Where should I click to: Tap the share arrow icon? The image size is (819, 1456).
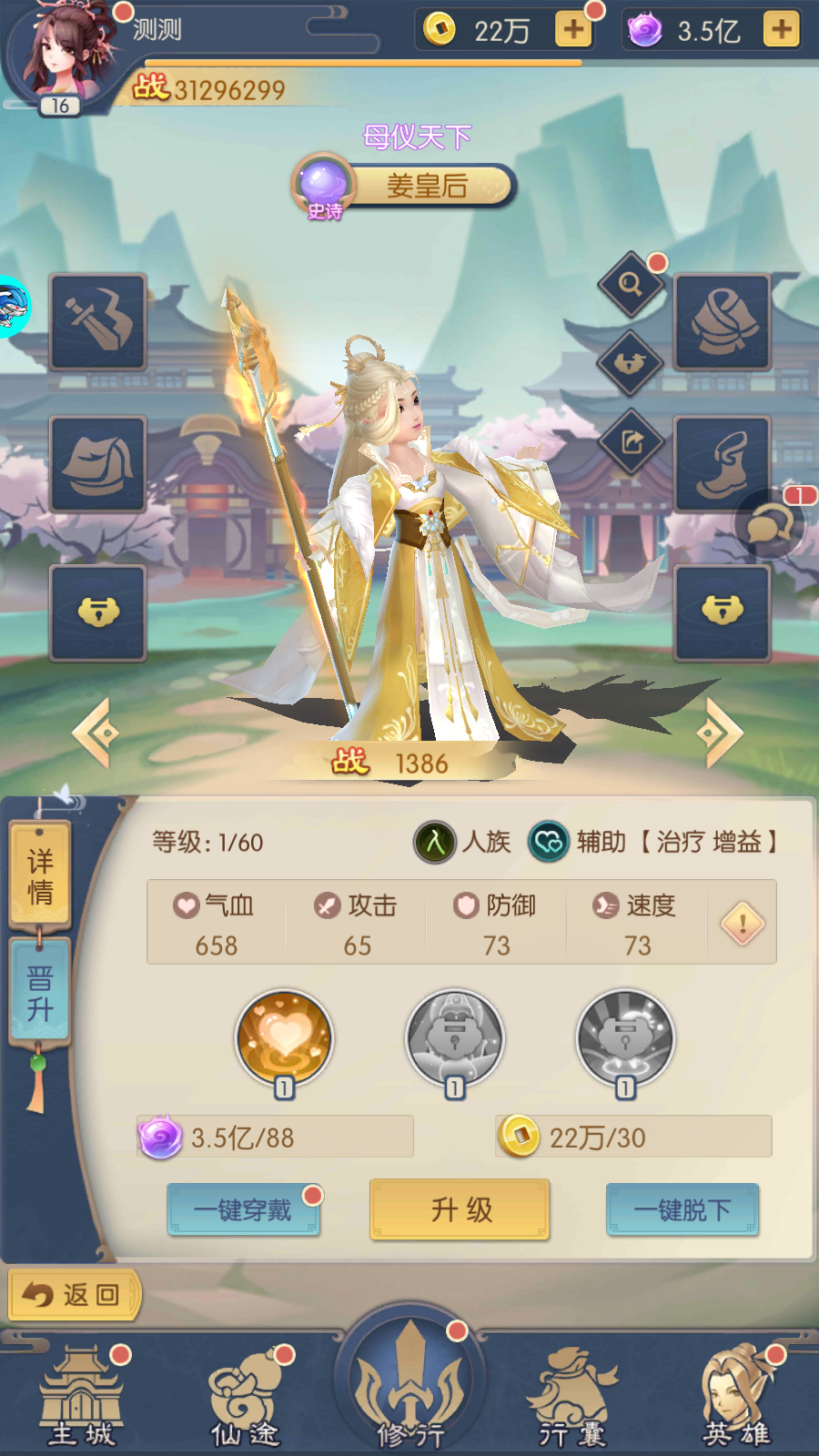pyautogui.click(x=631, y=443)
